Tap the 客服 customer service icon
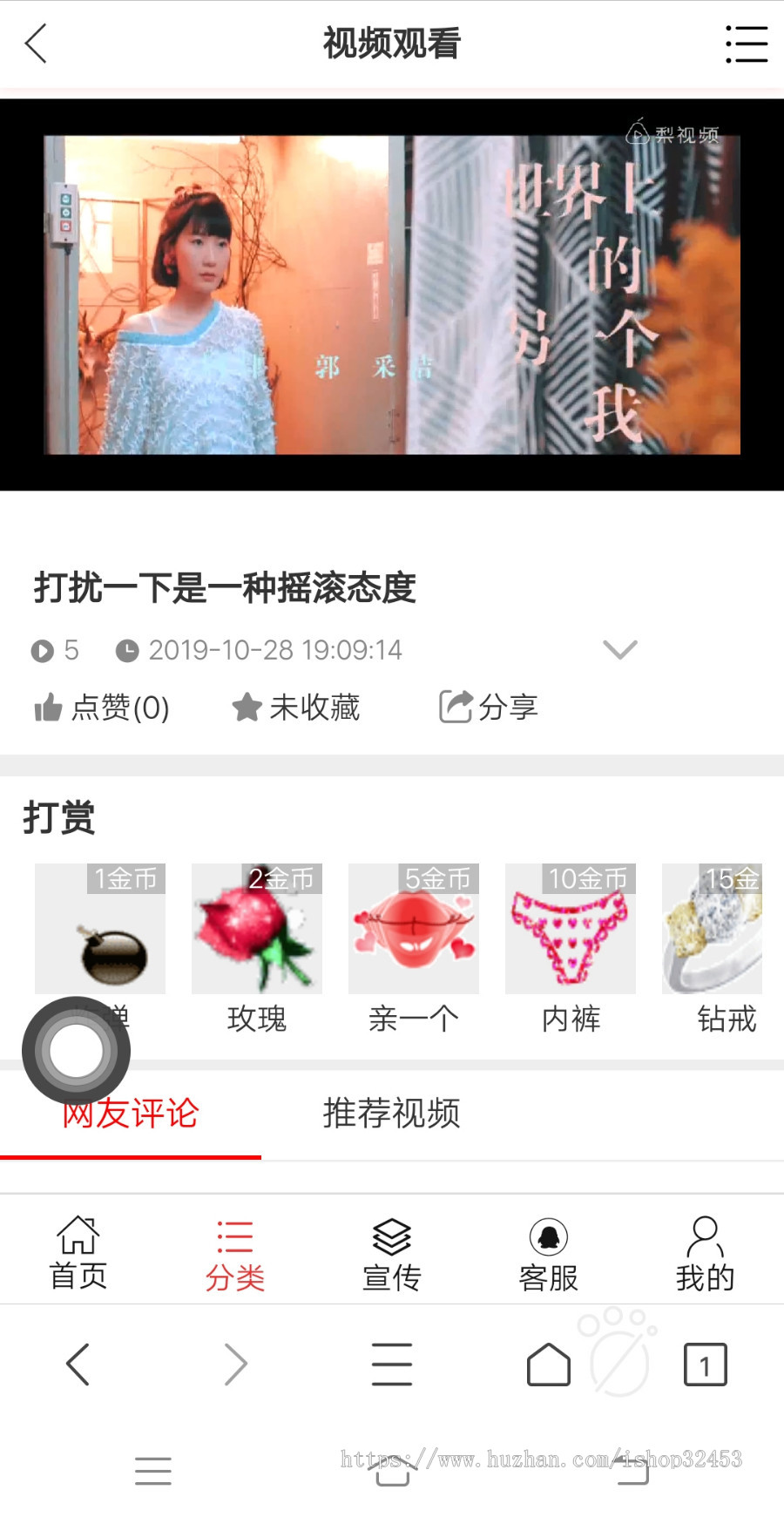This screenshot has height=1517, width=784. click(548, 1250)
